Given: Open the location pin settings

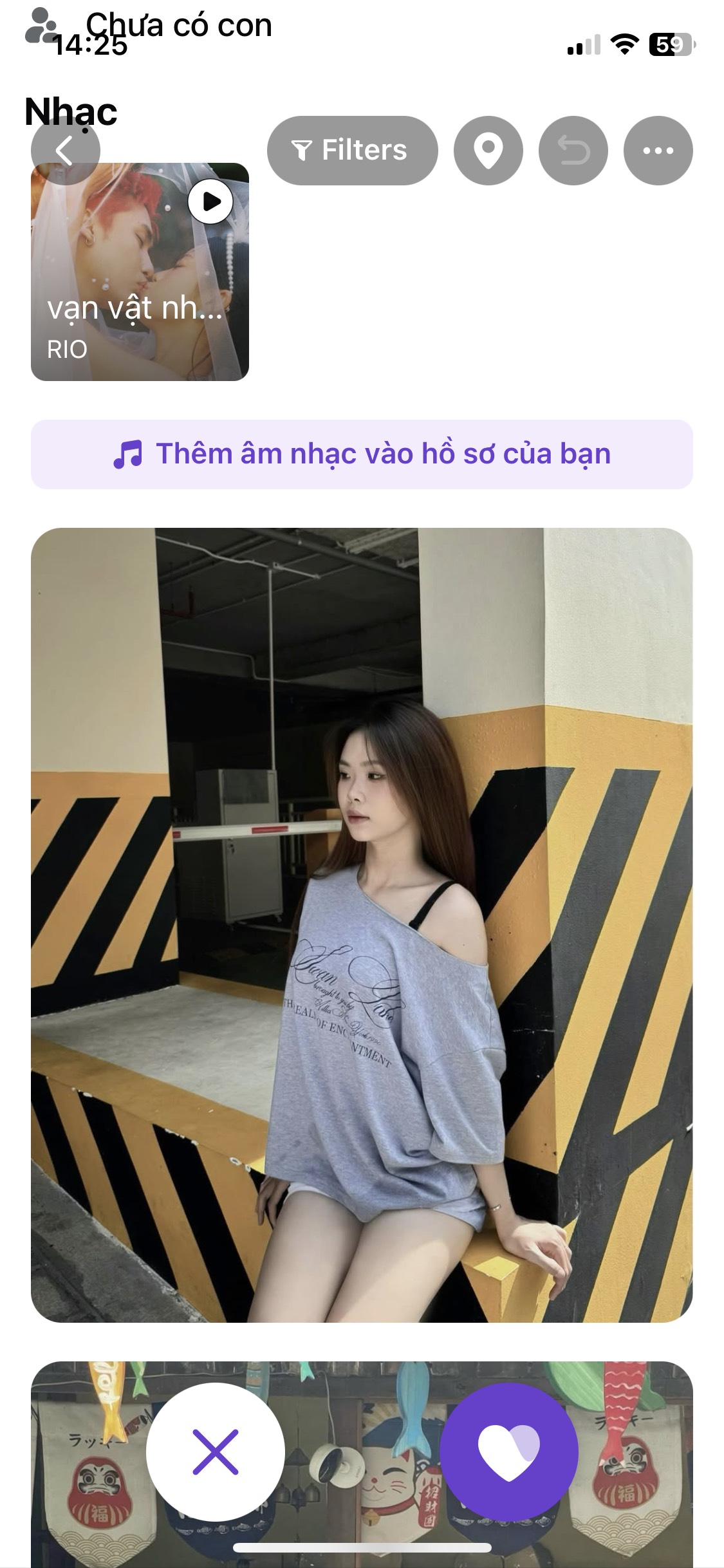Looking at the screenshot, I should point(488,151).
